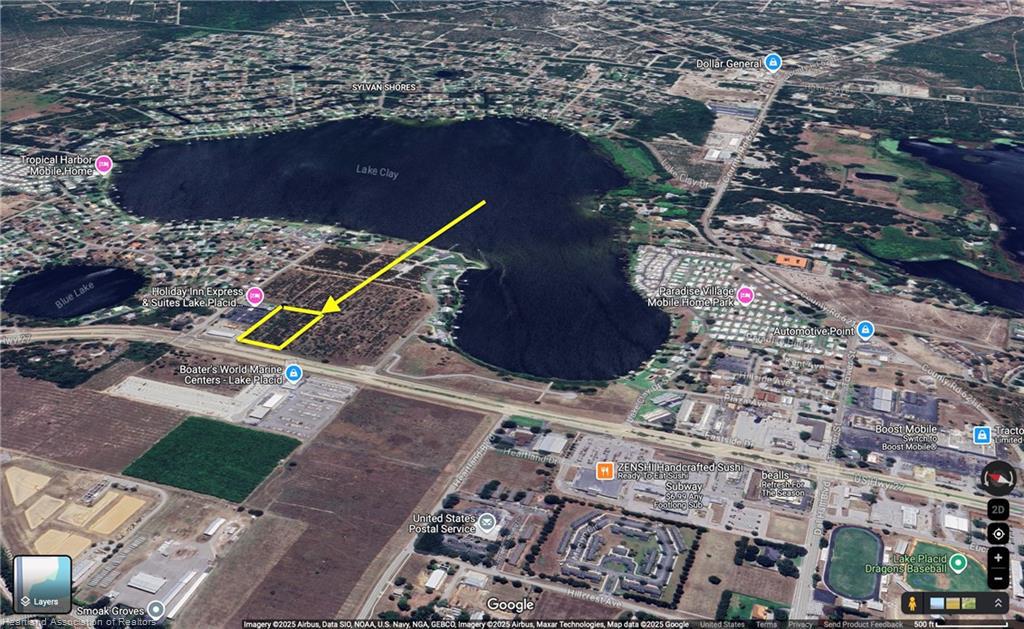Zoom in with the plus button
The image size is (1024, 629).
point(998,558)
